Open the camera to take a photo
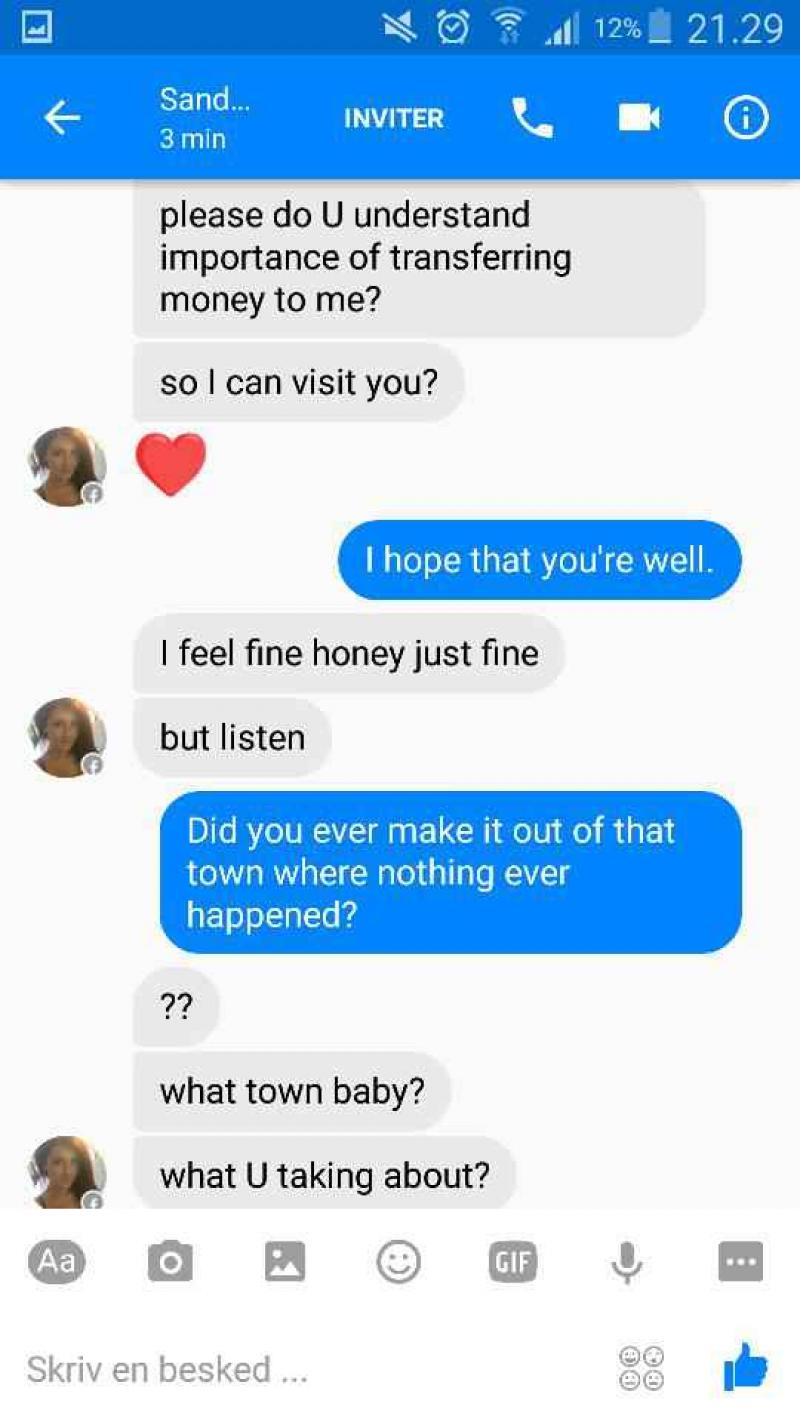Screen dimensions: 800x1422 click(170, 1262)
